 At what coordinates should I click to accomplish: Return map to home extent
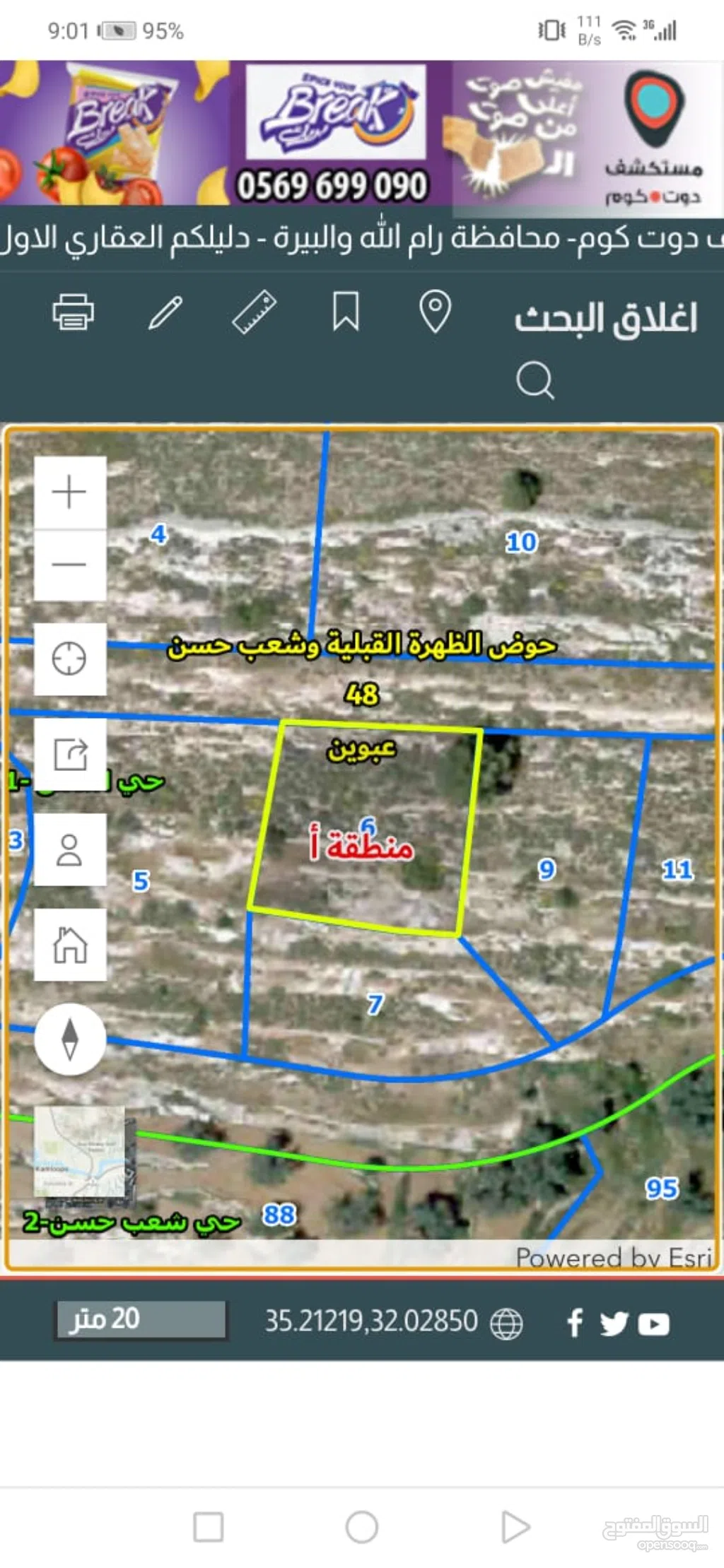pos(70,945)
